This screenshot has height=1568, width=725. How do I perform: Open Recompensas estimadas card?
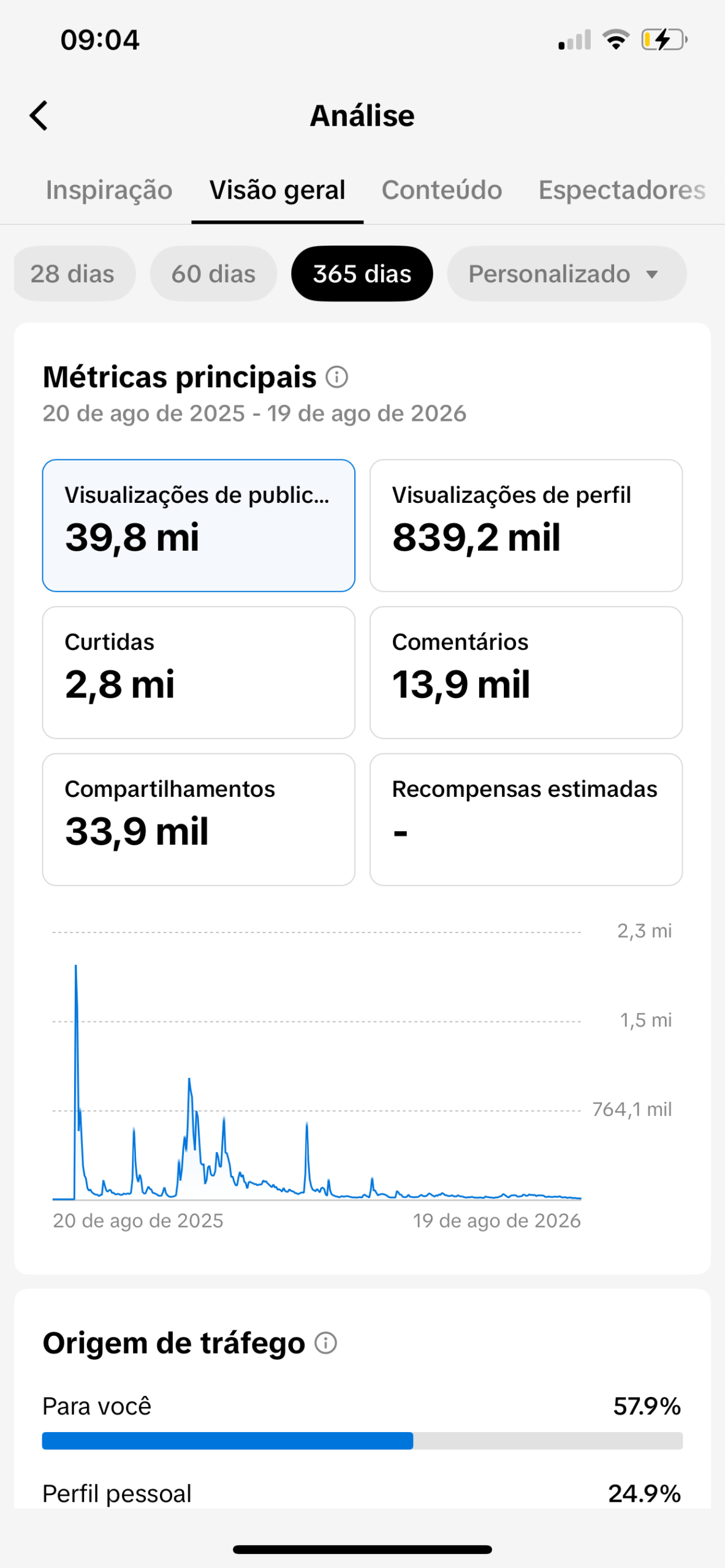526,820
